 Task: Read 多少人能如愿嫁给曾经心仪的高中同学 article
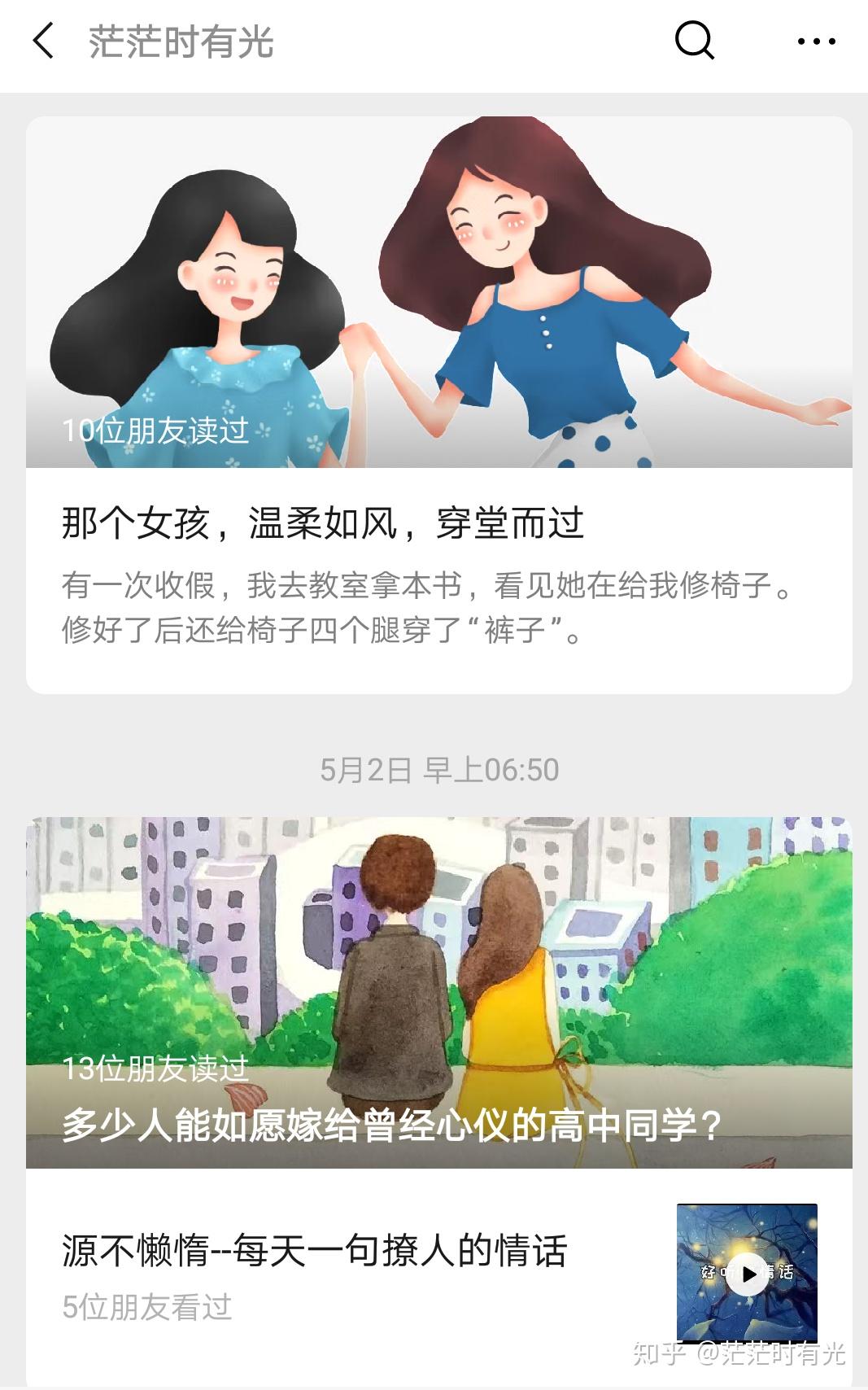point(391,1126)
